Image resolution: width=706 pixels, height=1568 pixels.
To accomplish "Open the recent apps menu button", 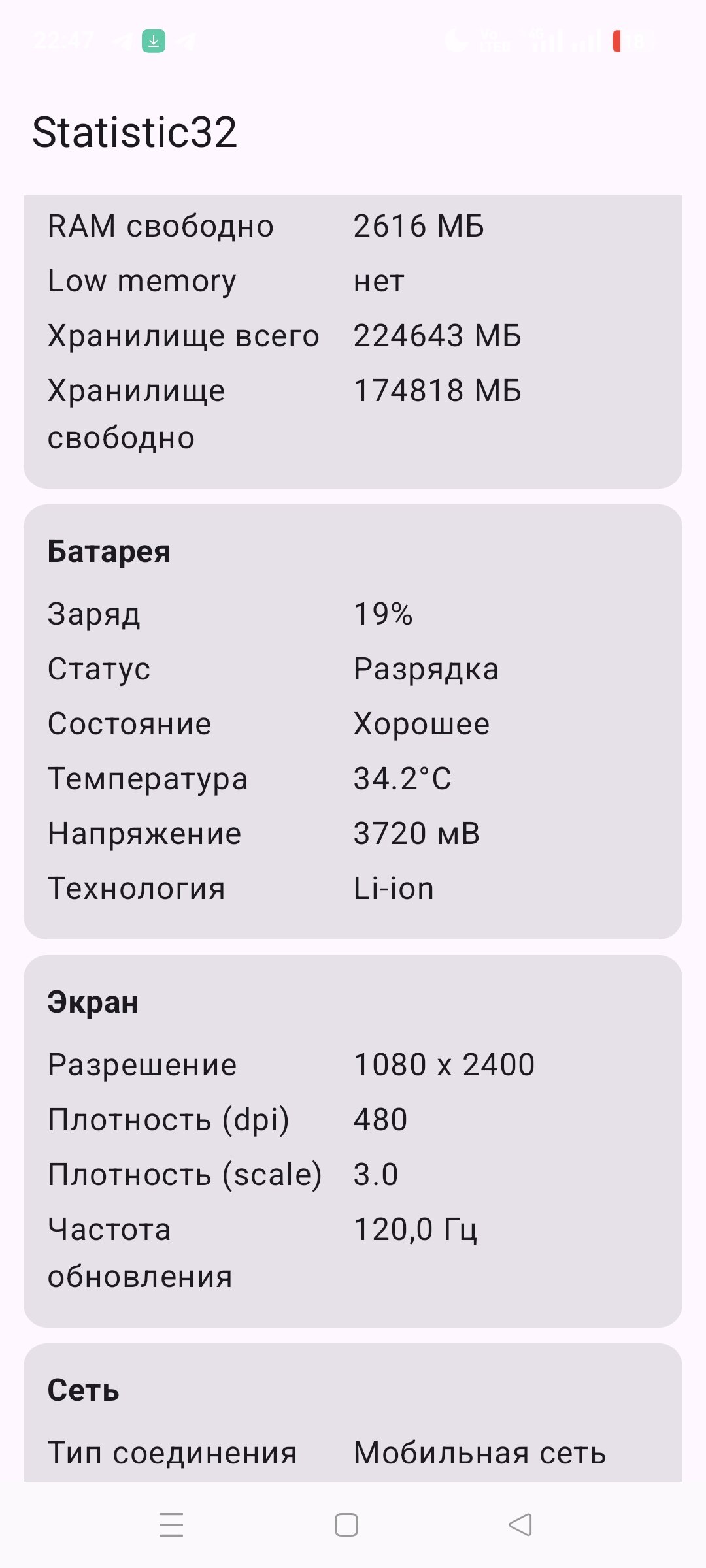I will coord(171,1525).
